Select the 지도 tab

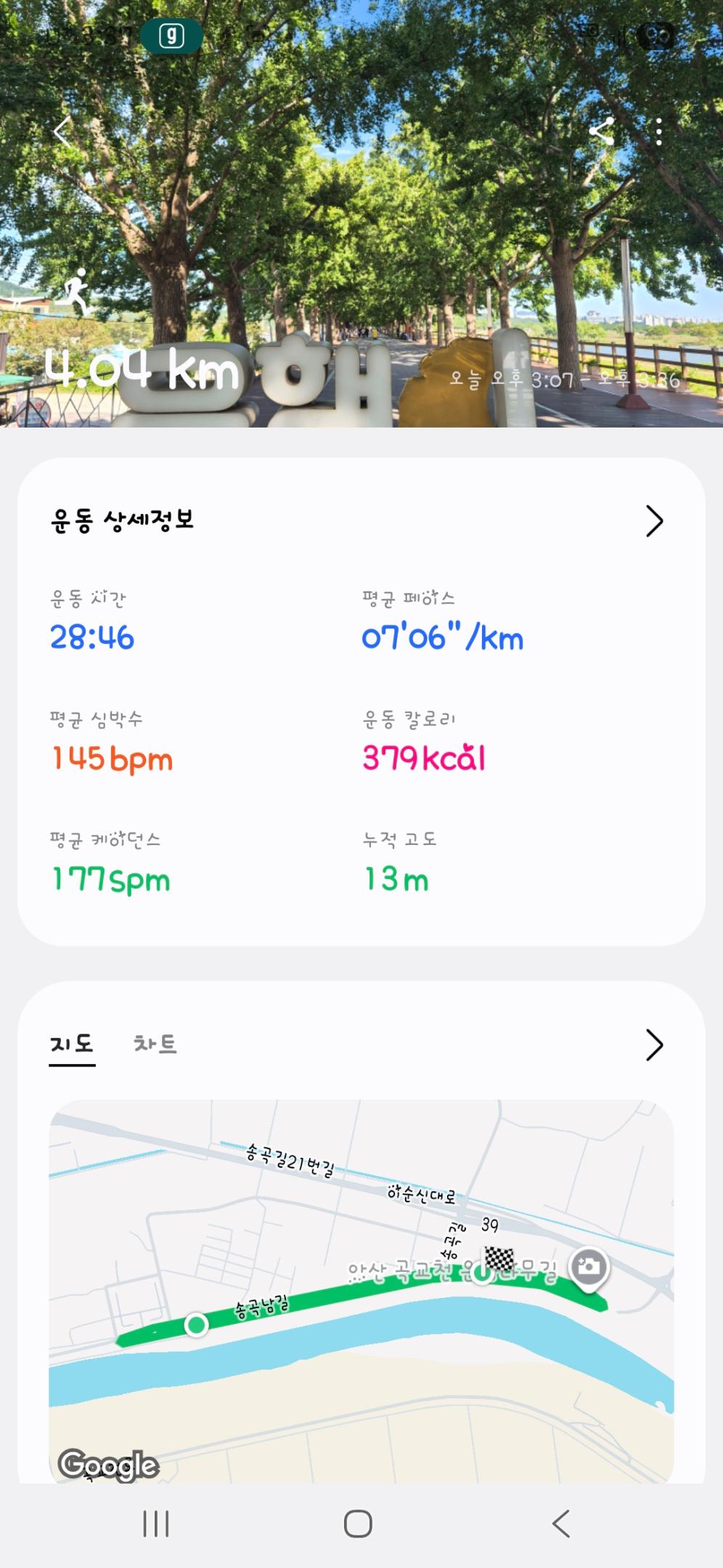72,1044
